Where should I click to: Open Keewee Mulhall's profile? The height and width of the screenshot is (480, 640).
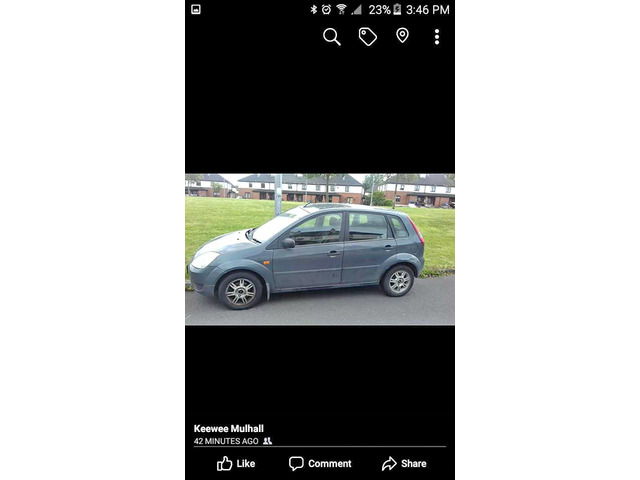click(x=229, y=428)
